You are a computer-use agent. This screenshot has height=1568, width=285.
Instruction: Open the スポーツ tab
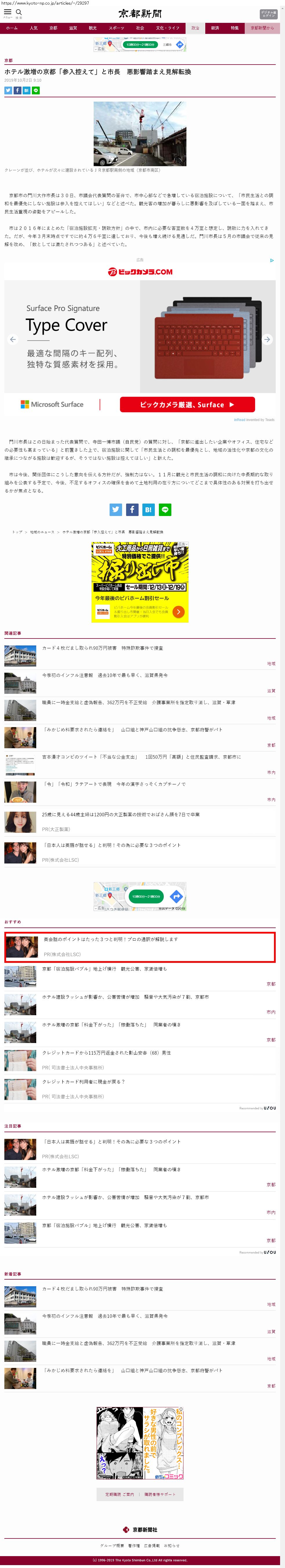116,28
